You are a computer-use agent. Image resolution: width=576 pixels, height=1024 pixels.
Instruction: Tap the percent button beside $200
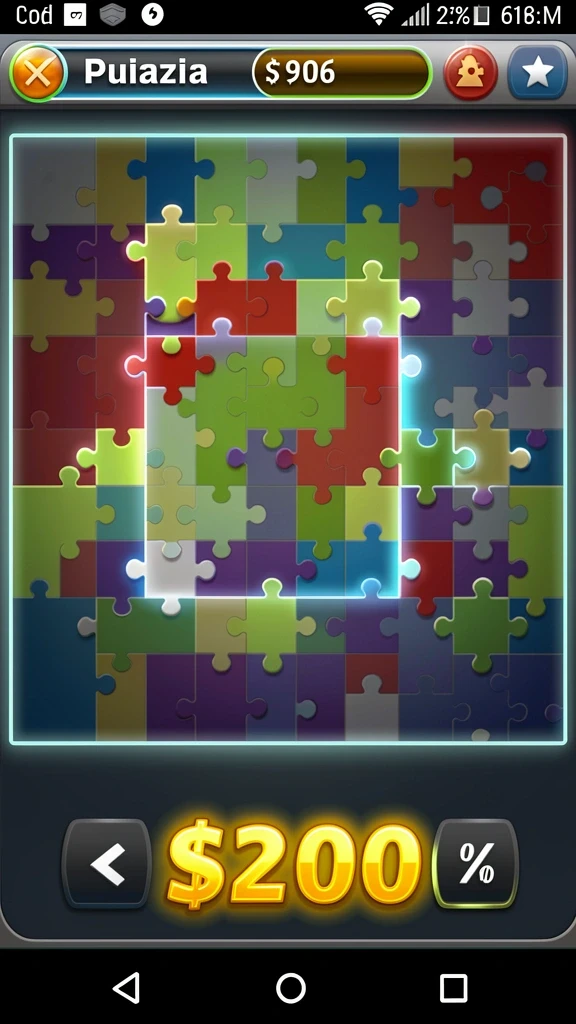click(x=476, y=863)
